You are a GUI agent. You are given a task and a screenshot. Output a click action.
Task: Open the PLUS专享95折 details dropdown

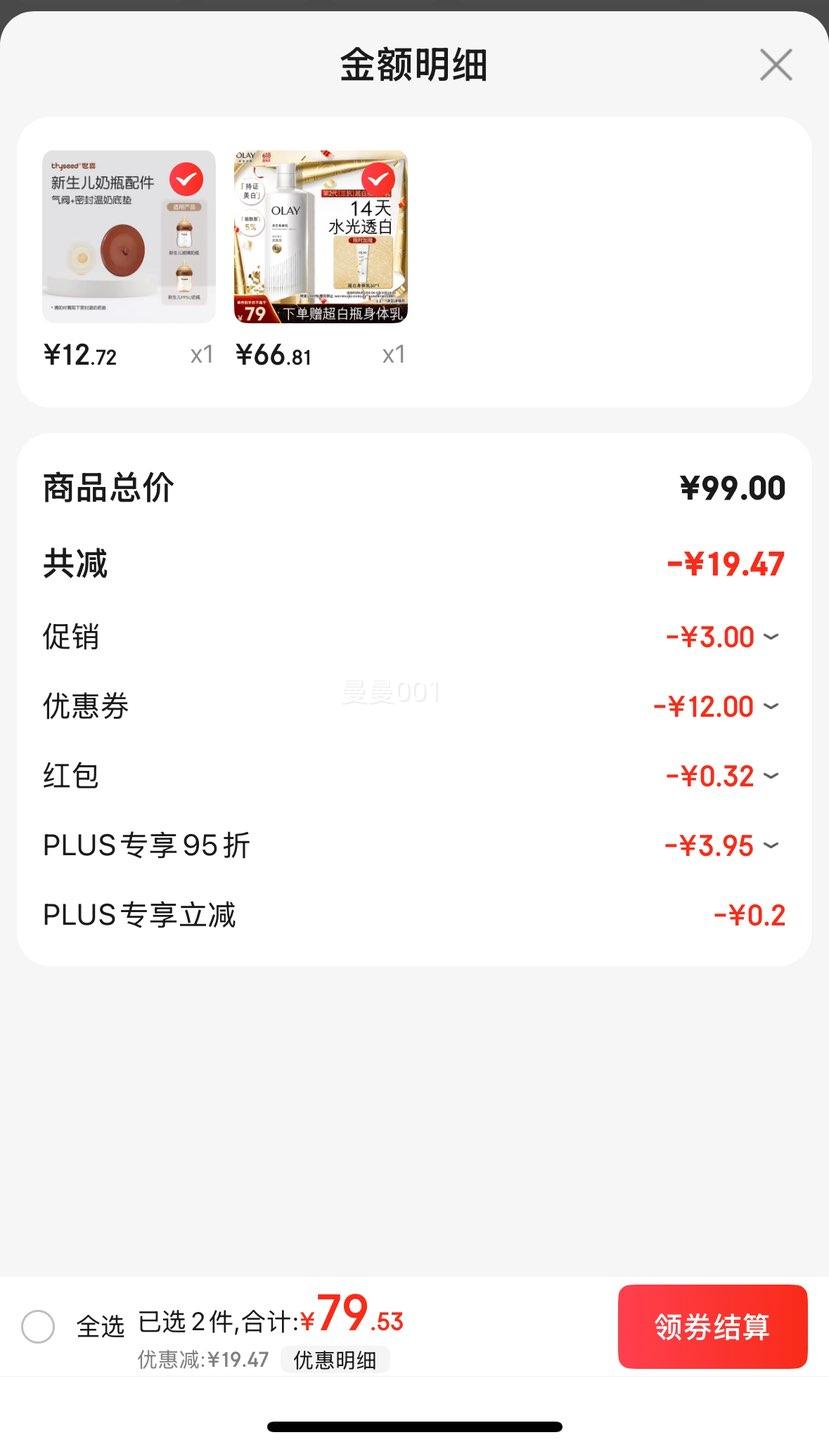pos(773,845)
